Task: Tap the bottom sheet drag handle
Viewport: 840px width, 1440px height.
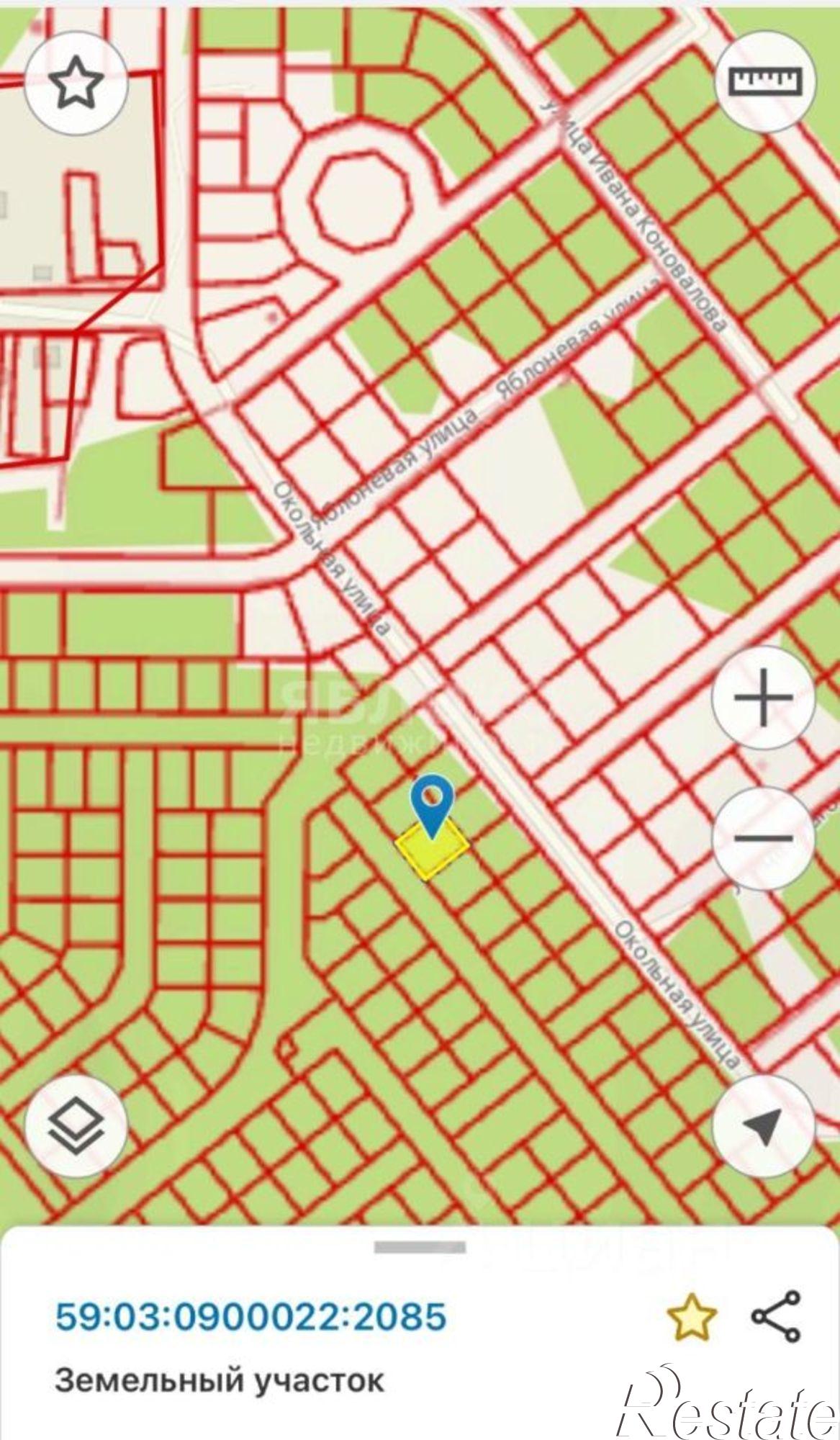Action: click(x=420, y=1248)
